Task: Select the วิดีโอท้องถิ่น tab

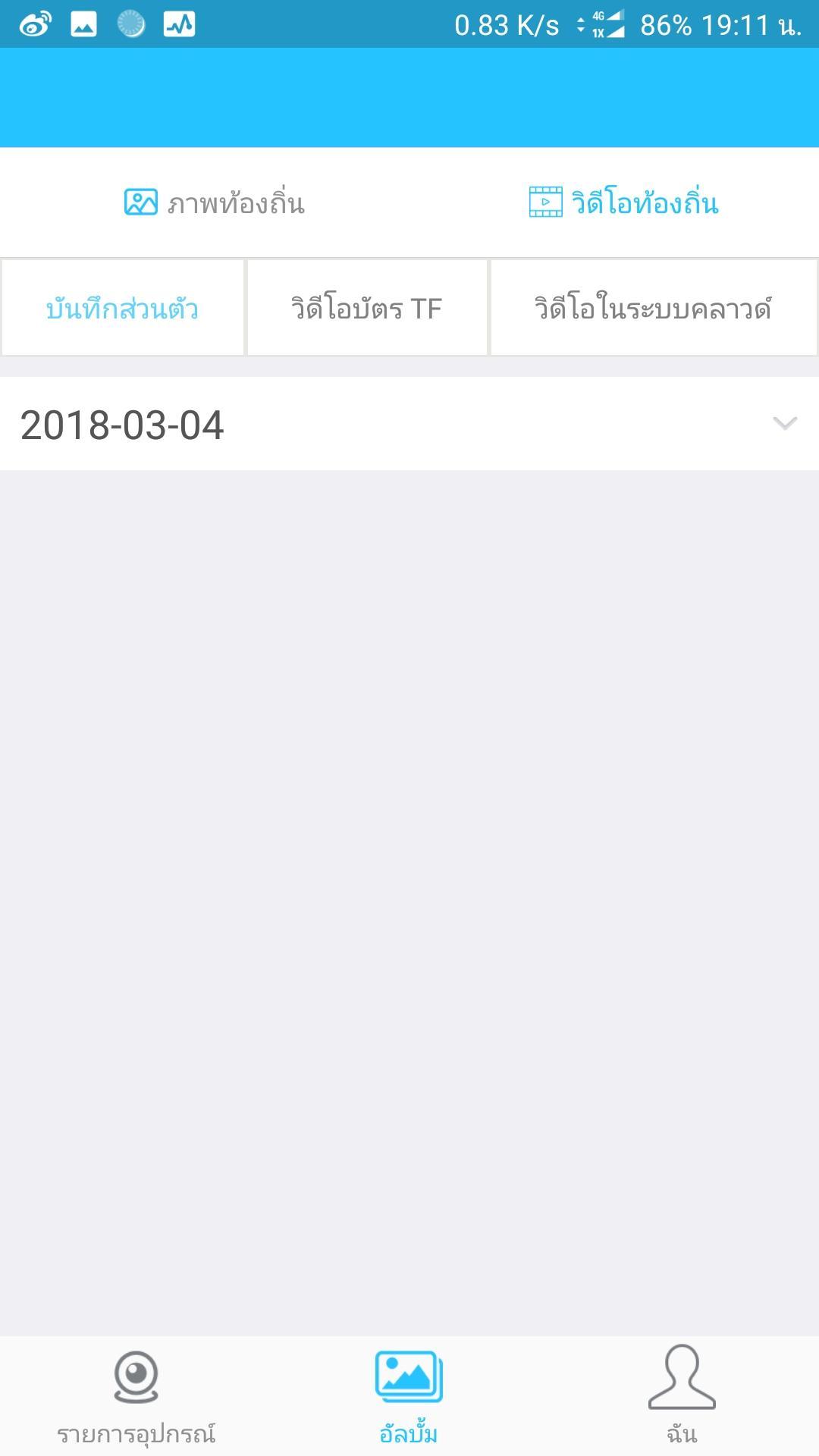Action: click(623, 203)
